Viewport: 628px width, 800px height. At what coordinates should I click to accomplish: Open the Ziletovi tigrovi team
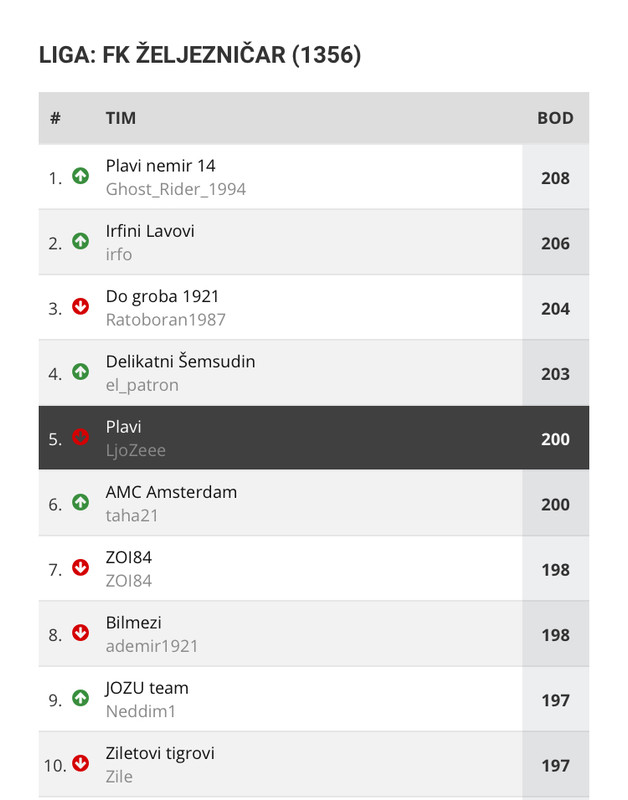(x=314, y=764)
